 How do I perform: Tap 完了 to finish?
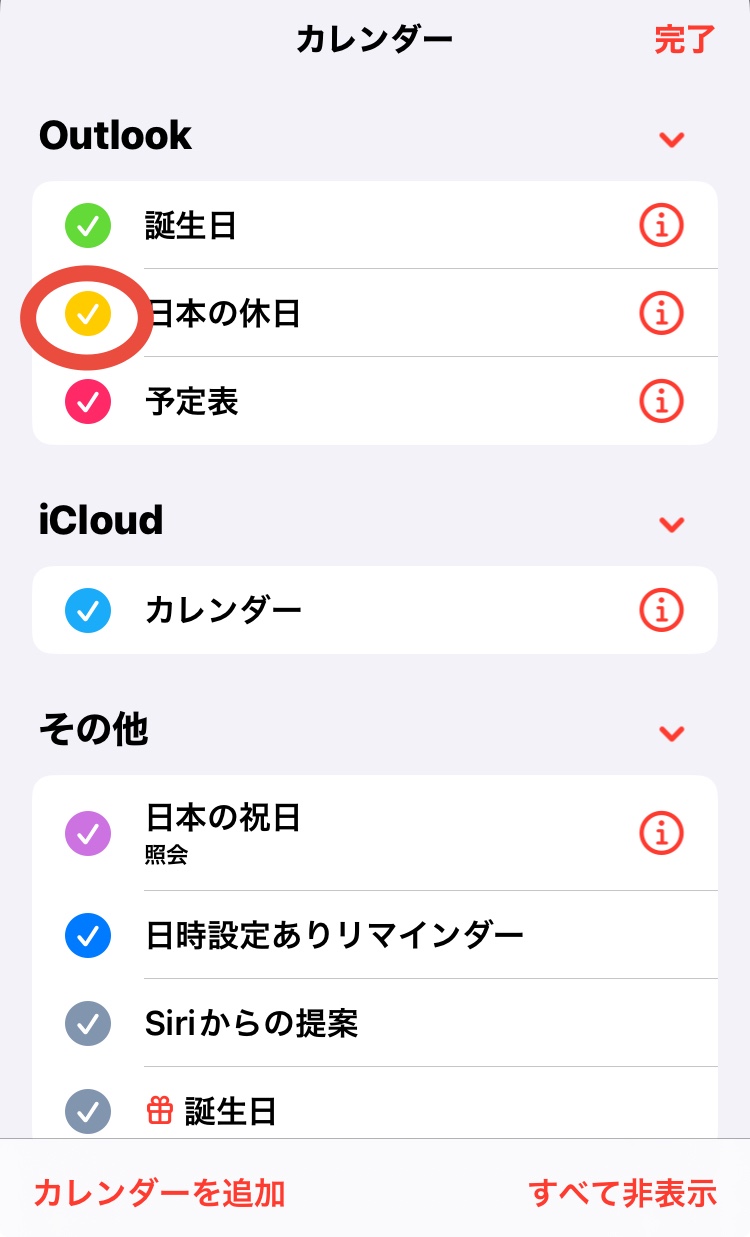685,40
